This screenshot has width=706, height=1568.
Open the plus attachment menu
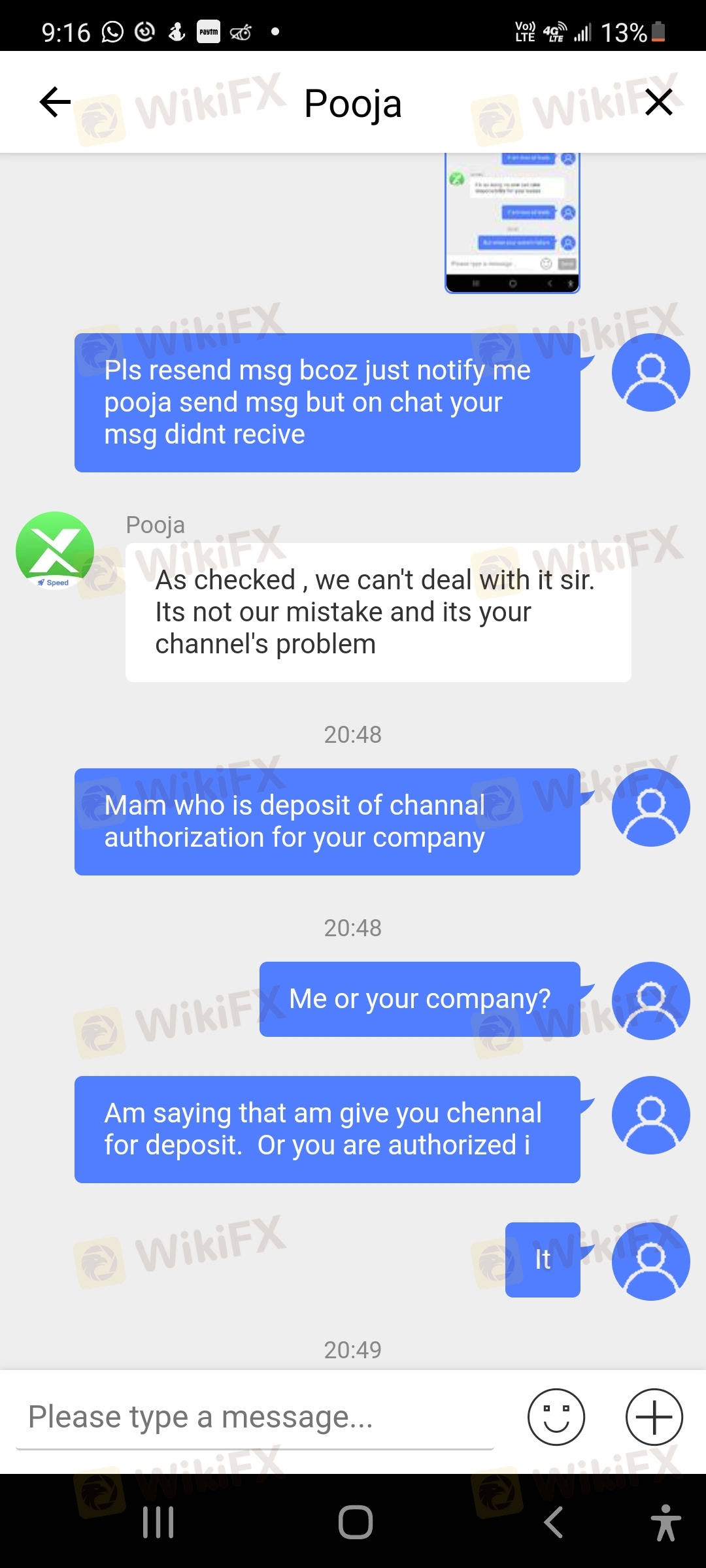(654, 1416)
